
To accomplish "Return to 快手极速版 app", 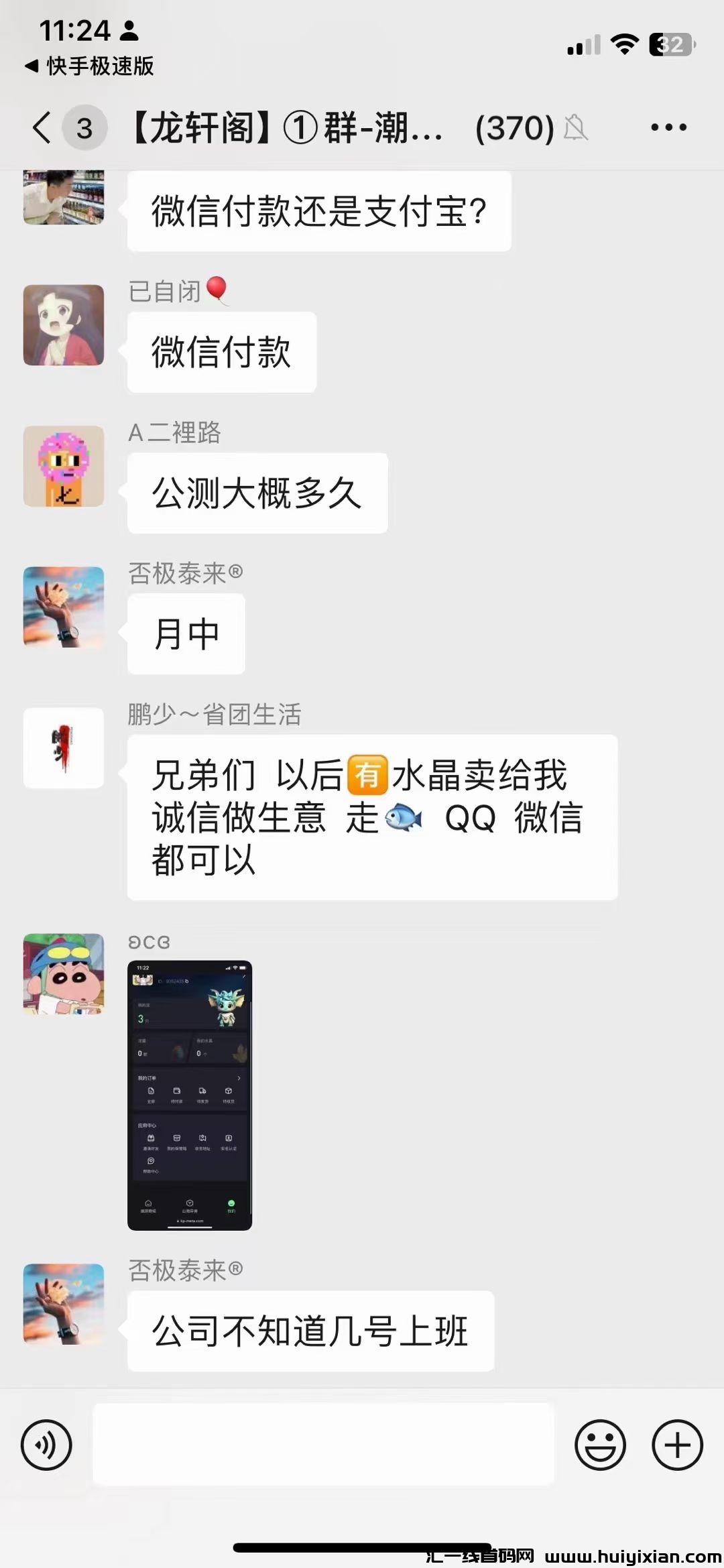I will (89, 66).
